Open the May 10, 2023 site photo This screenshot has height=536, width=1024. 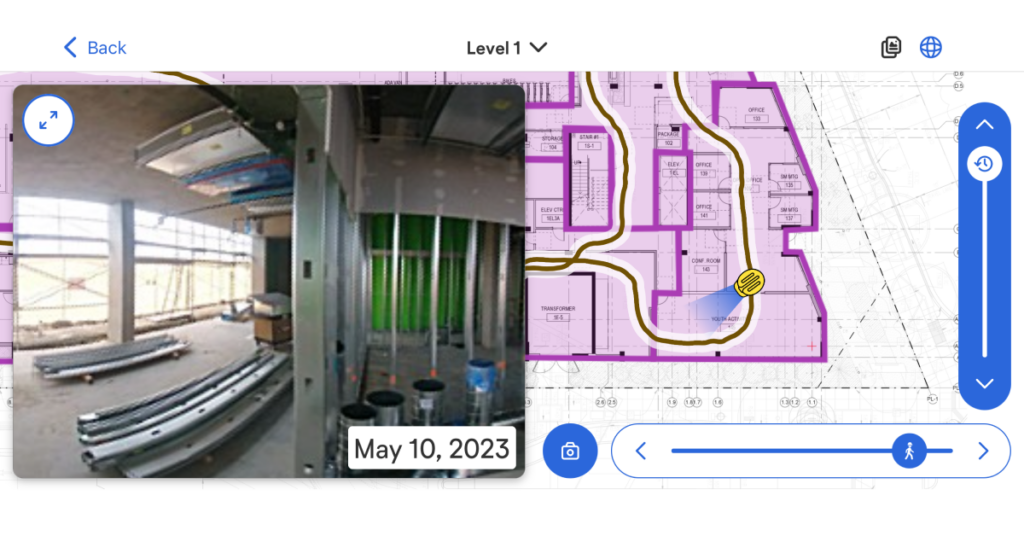pos(268,280)
